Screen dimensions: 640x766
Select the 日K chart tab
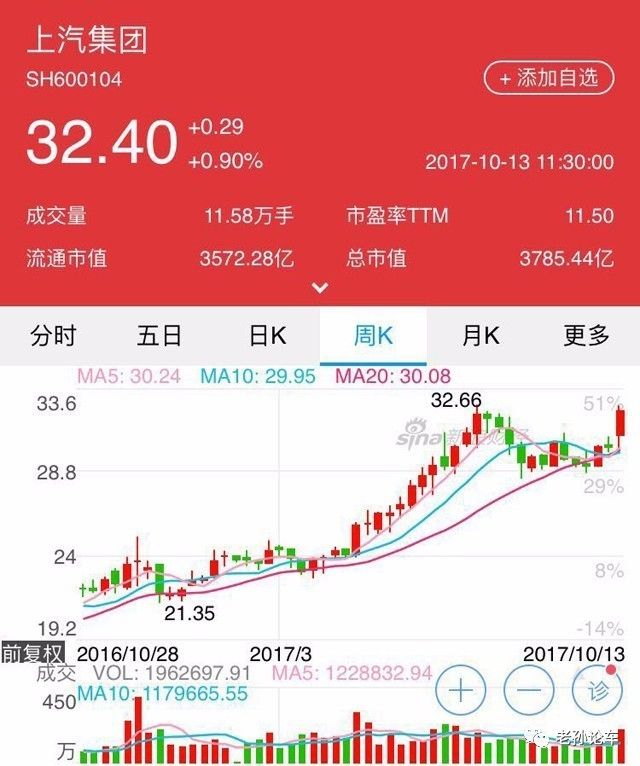point(267,336)
